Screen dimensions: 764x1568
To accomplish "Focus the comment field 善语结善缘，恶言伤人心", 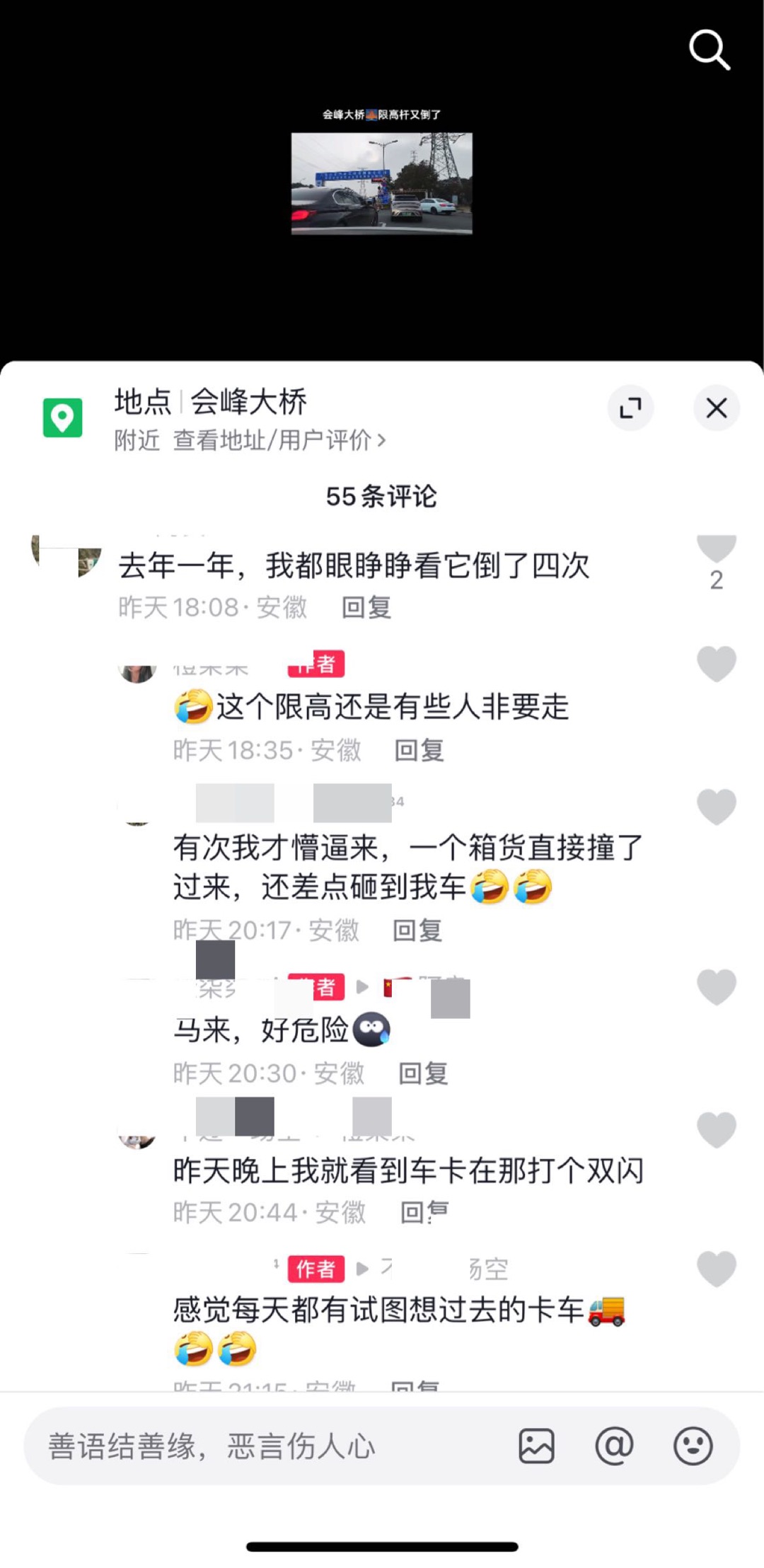I will [x=269, y=1446].
